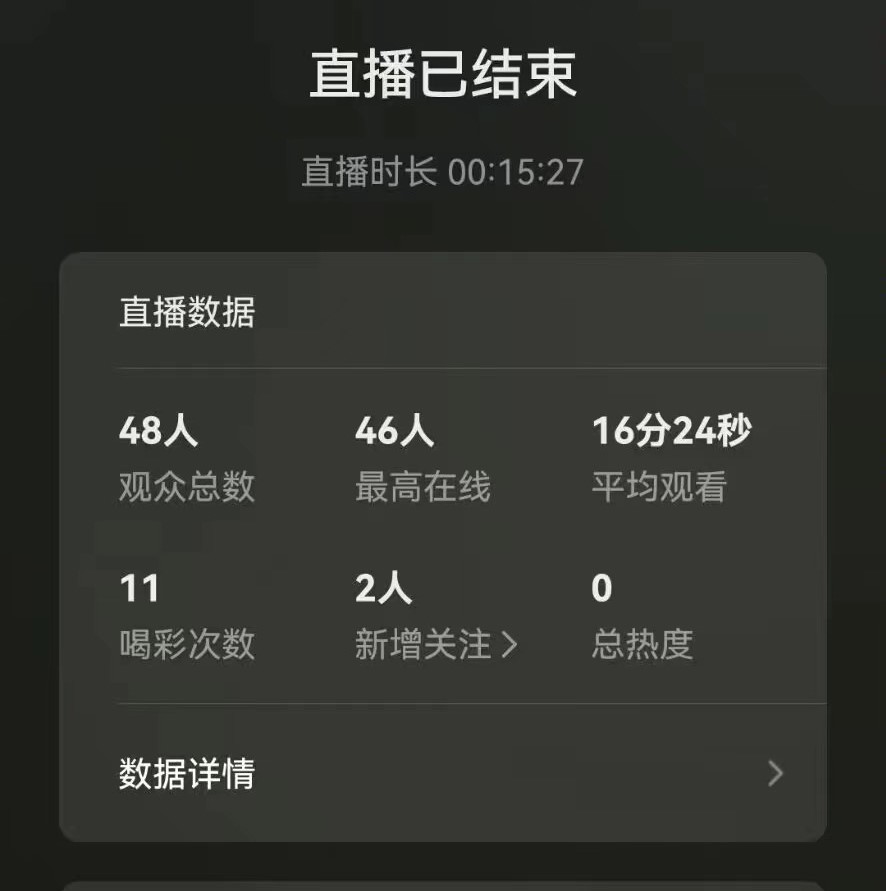Select the 喝彩次数 cheer count stat
Viewport: 886px width, 891px height.
186,645
